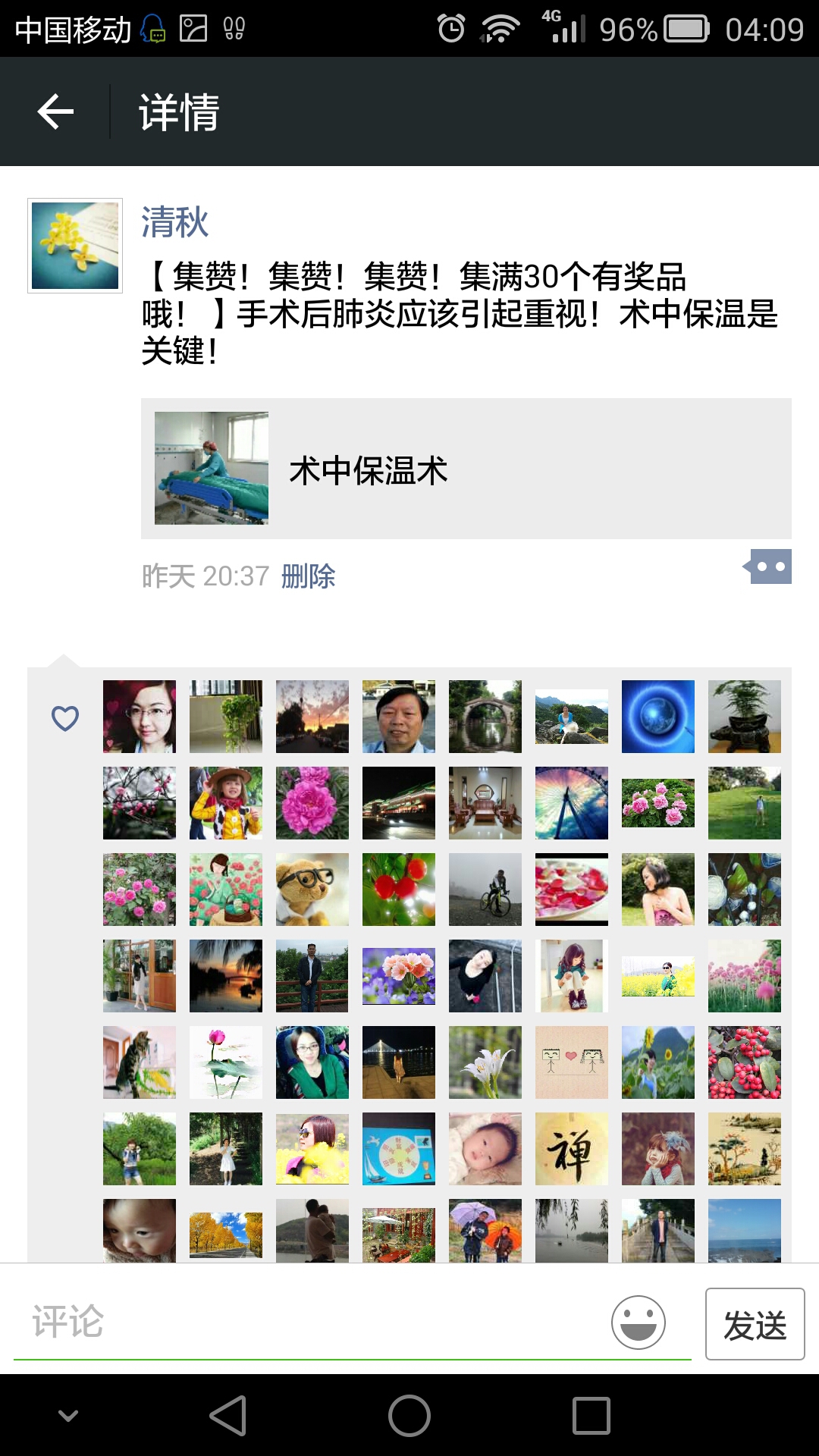Screen dimensions: 819x1456
Task: Open 清秋's profile picture
Action: (x=75, y=246)
